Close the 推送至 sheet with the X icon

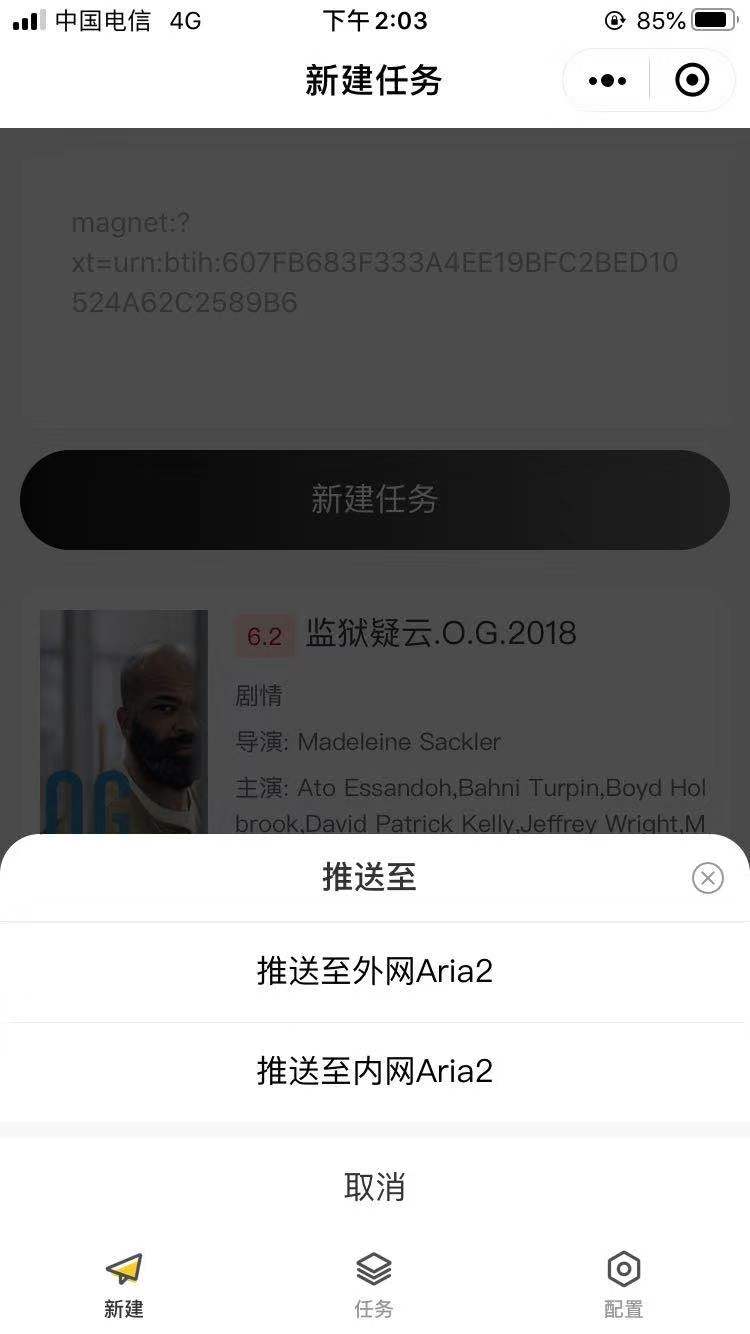coord(707,878)
